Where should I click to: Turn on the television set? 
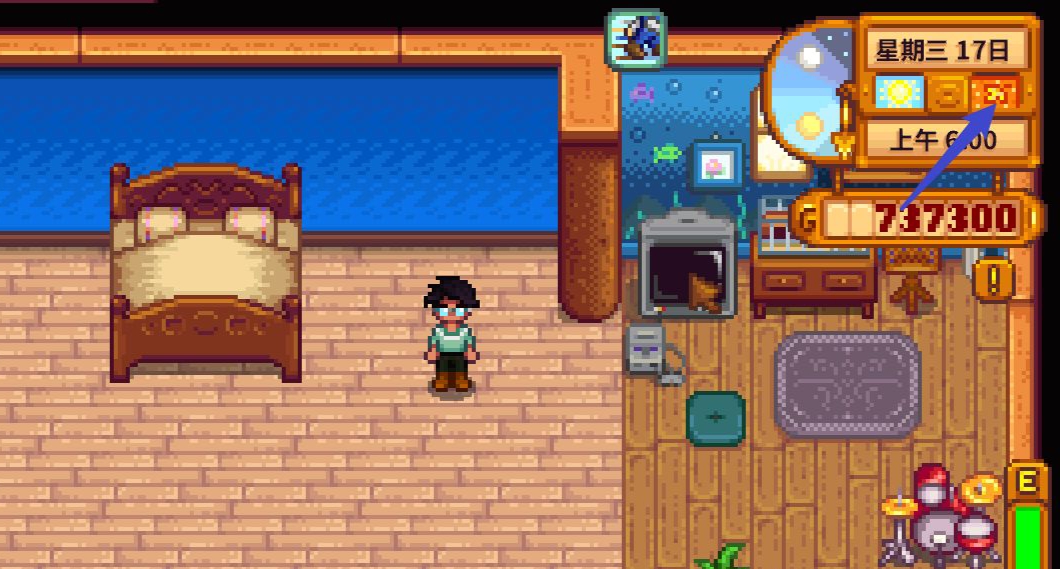pyautogui.click(x=688, y=264)
